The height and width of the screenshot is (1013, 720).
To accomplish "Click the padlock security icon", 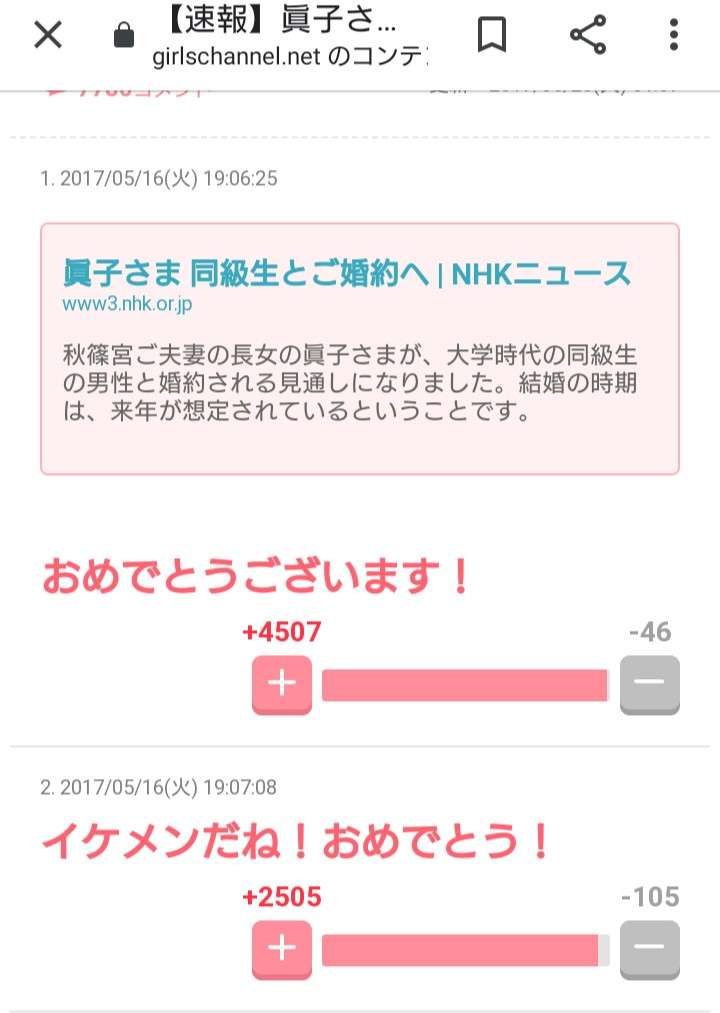I will 125,33.
